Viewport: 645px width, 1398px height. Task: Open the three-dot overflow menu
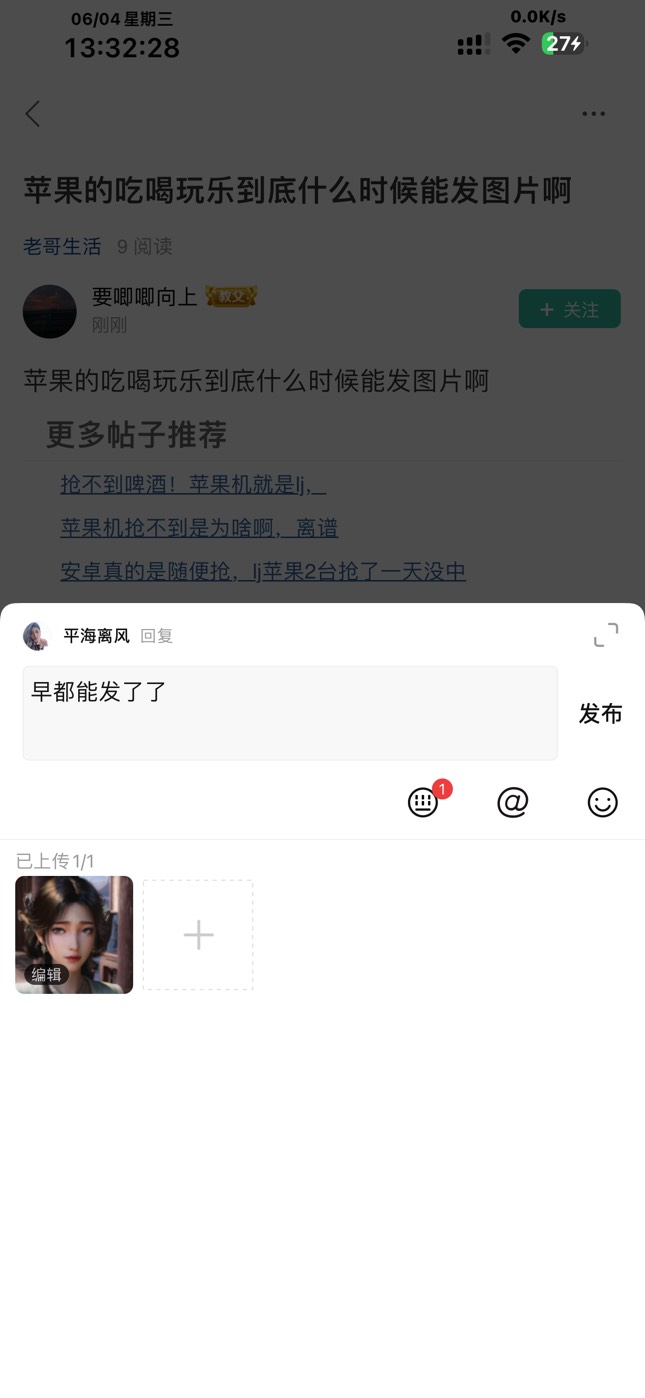click(594, 113)
